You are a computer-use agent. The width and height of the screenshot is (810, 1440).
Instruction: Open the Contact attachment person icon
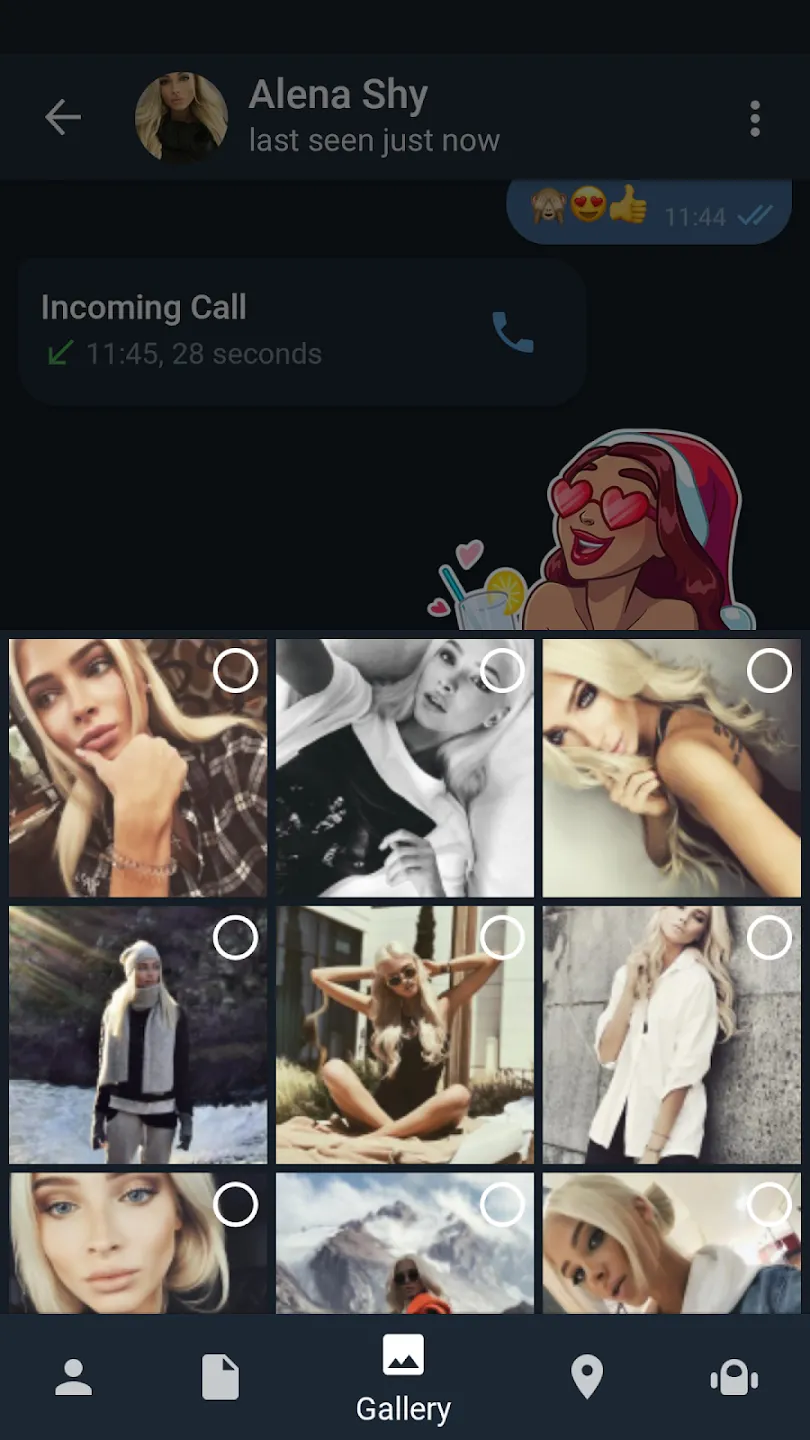[73, 1377]
